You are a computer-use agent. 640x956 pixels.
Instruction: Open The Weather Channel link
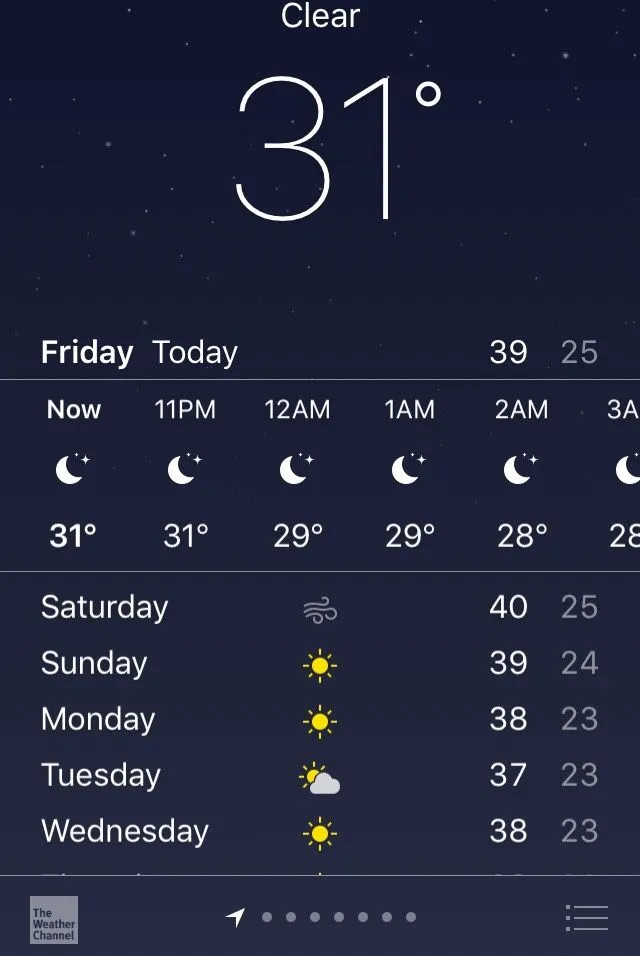click(54, 919)
